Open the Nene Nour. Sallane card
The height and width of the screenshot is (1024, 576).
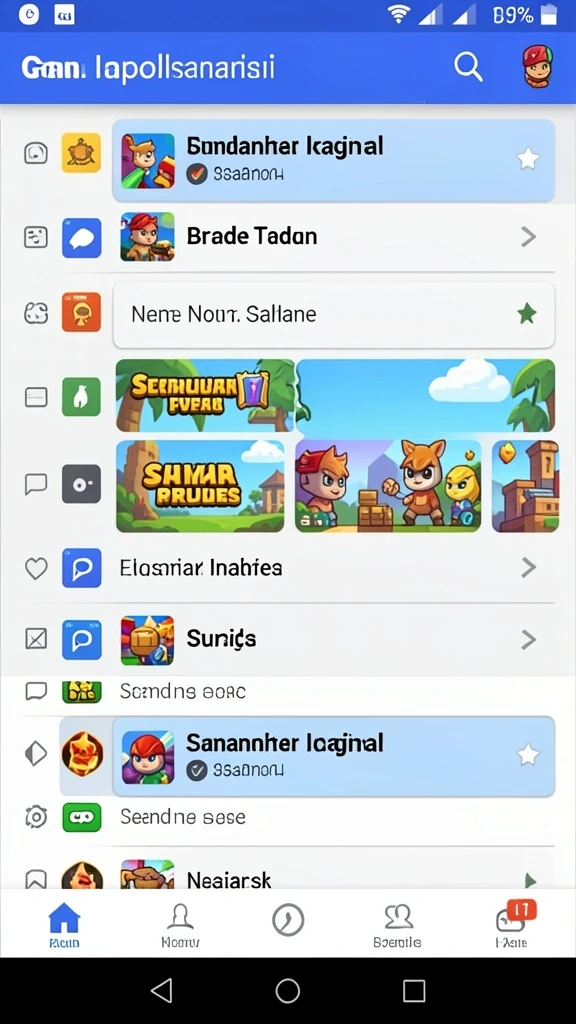334,315
